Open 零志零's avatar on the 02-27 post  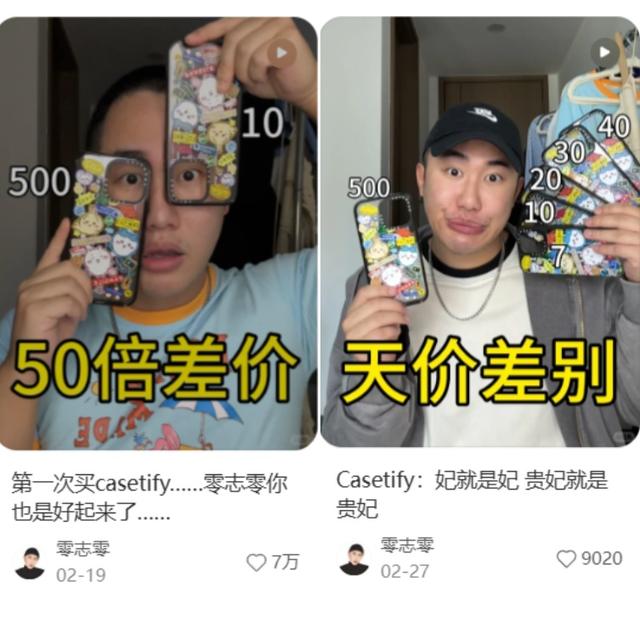tap(354, 559)
